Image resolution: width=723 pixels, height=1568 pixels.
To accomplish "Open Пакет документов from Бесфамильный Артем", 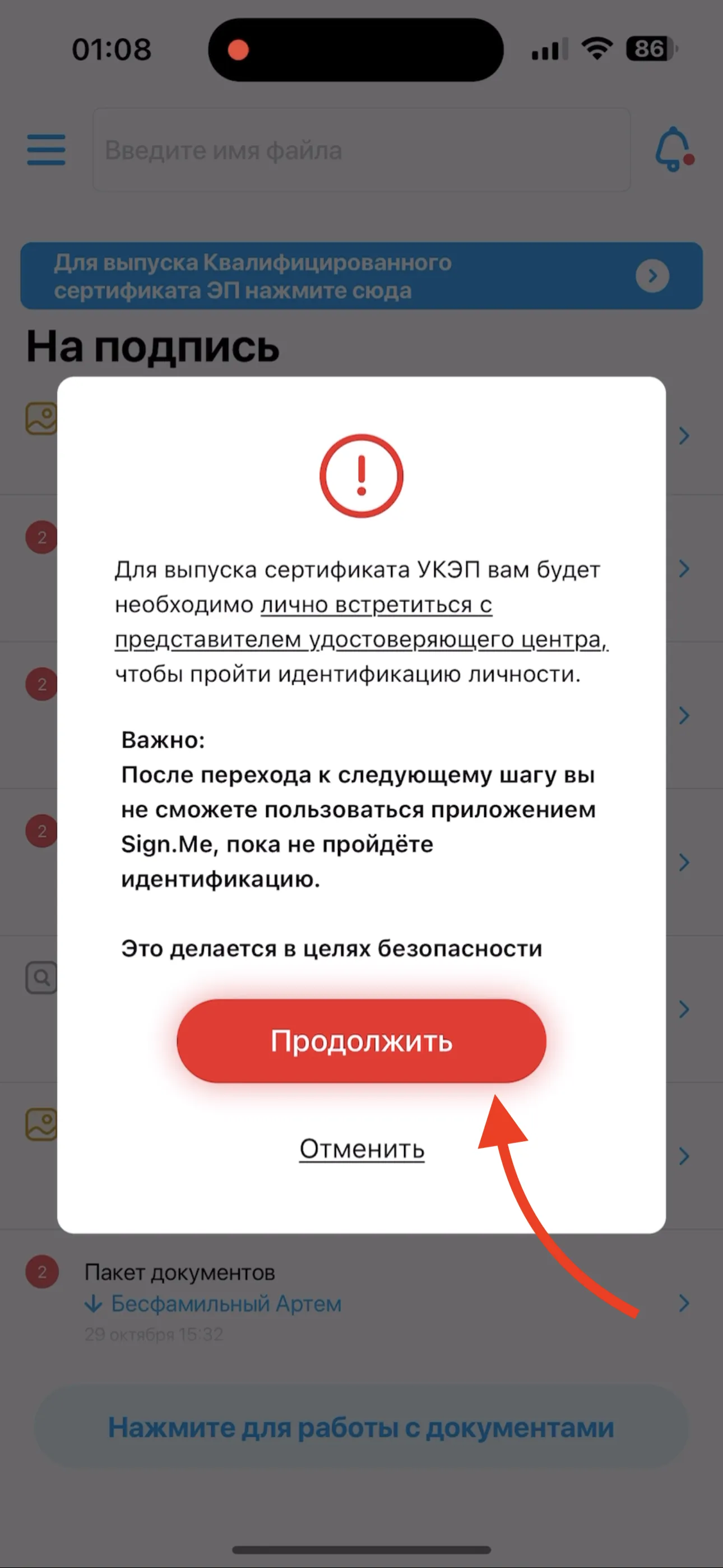I will 361,1302.
